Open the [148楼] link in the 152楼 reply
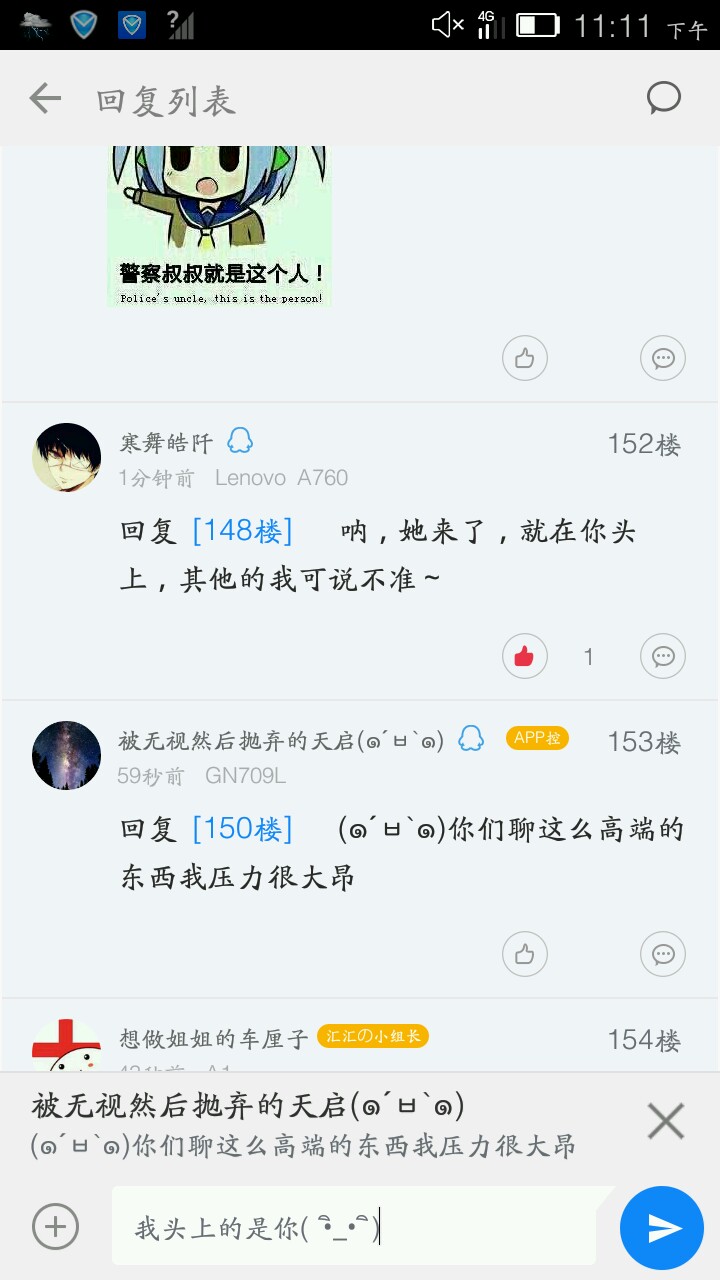 [x=243, y=531]
